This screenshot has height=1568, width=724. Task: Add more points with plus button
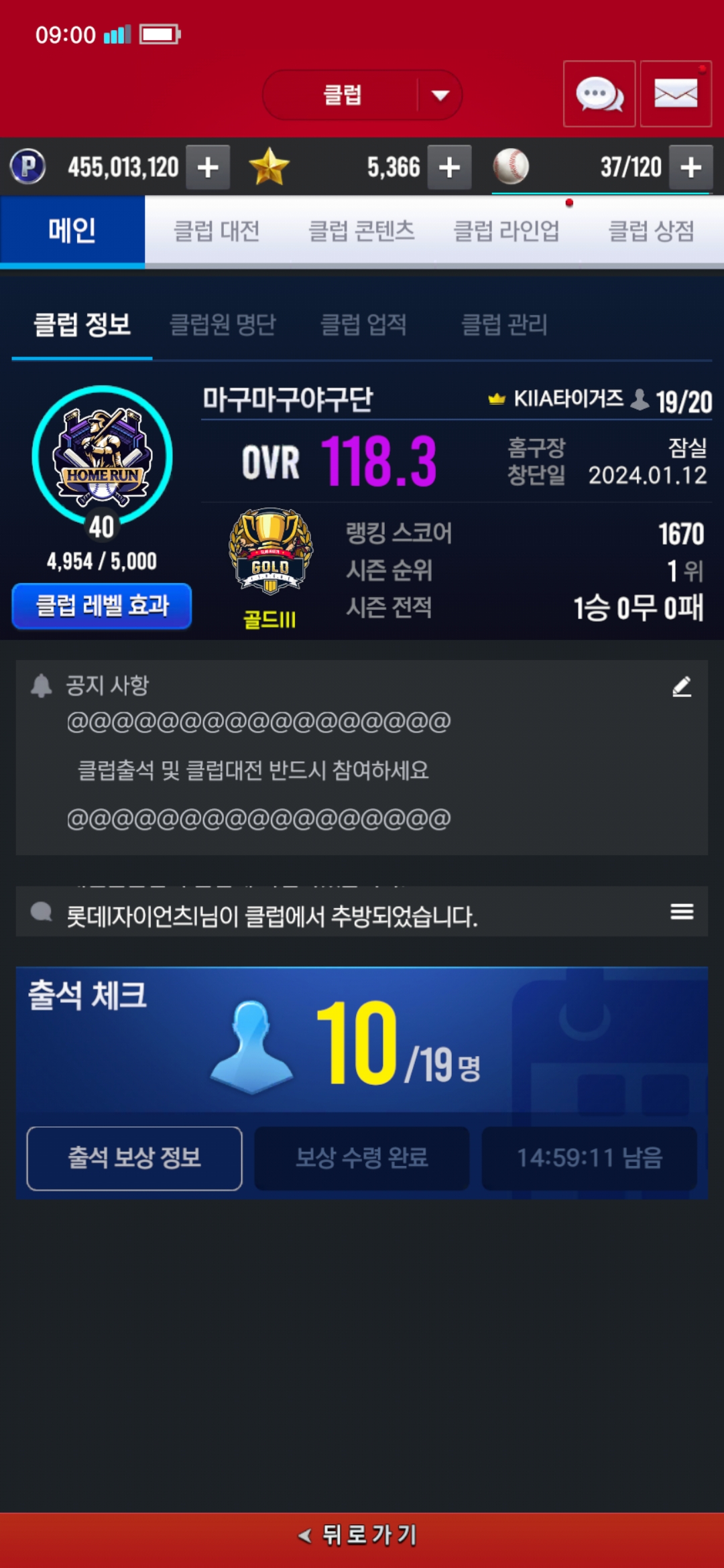pyautogui.click(x=208, y=167)
